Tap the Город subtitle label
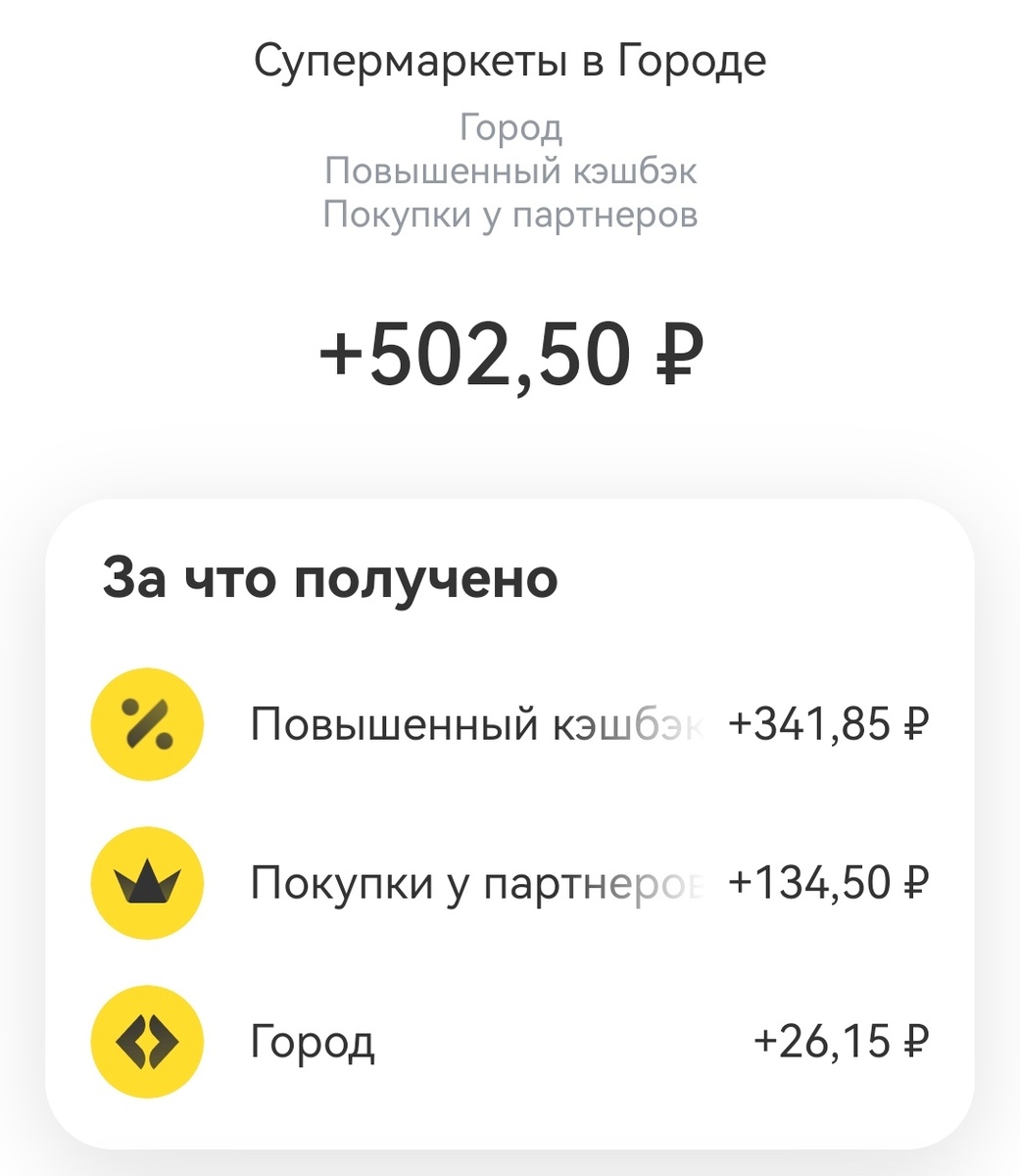 click(x=510, y=127)
